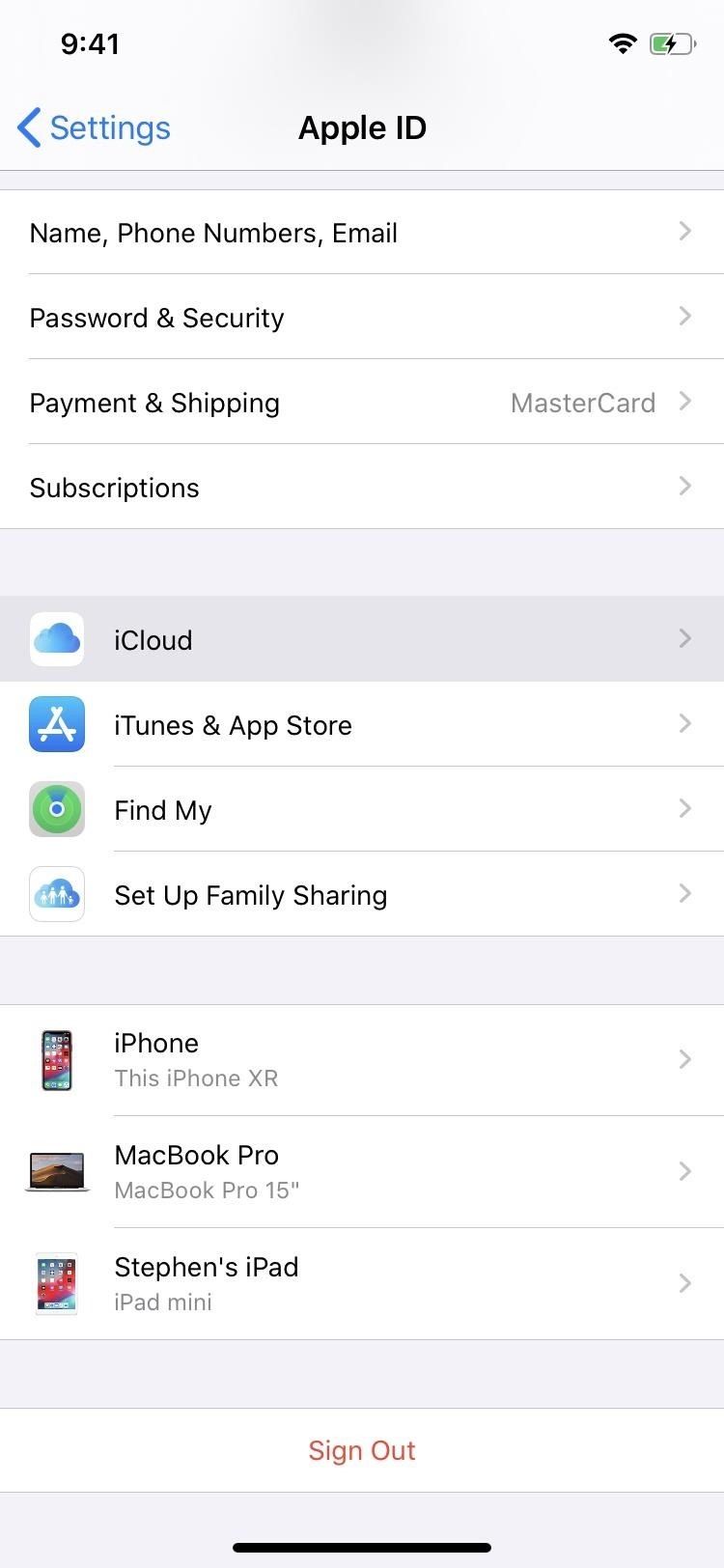Image resolution: width=724 pixels, height=1568 pixels.
Task: Open iCloud settings
Action: (x=361, y=639)
